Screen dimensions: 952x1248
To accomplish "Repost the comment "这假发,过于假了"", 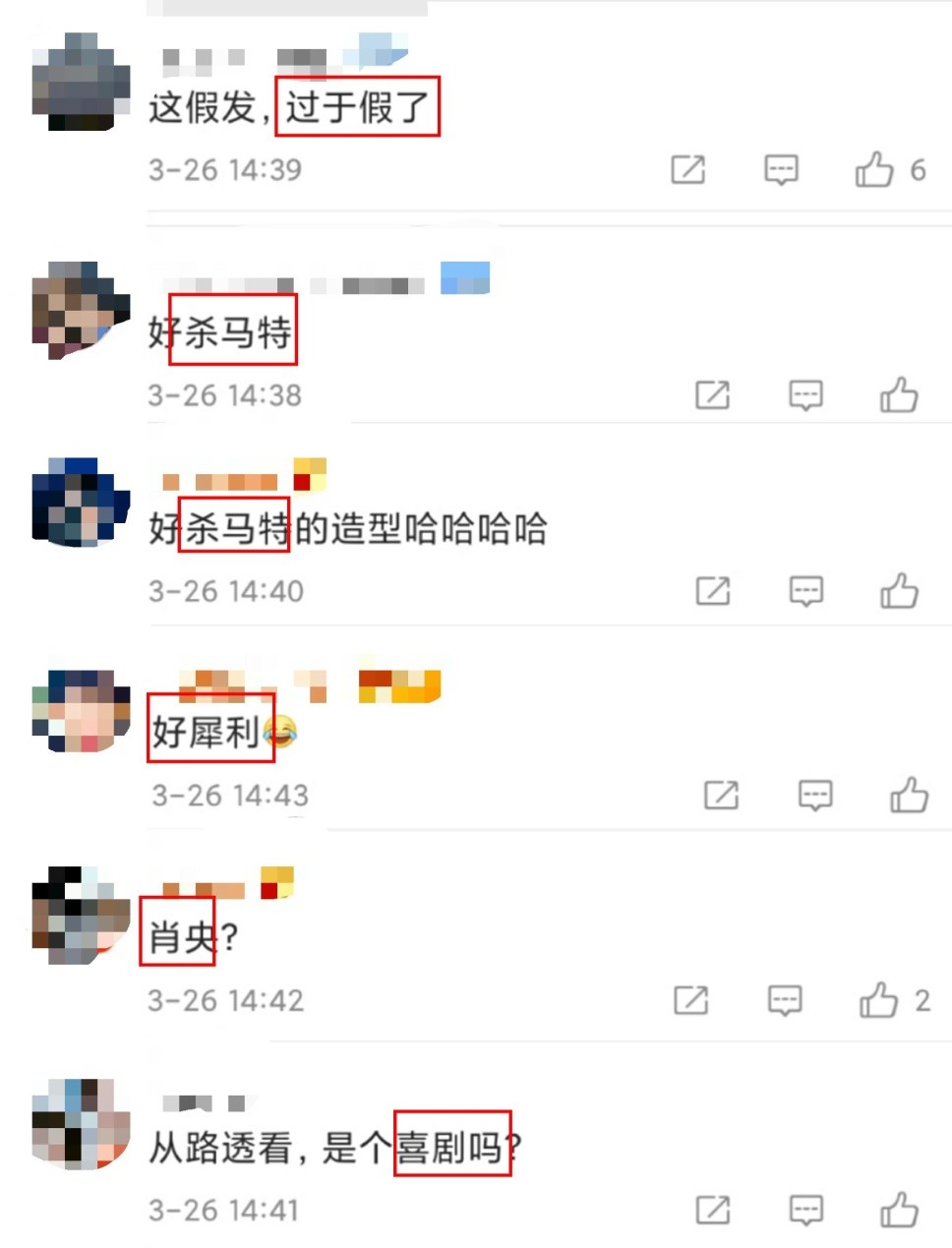I will 687,170.
